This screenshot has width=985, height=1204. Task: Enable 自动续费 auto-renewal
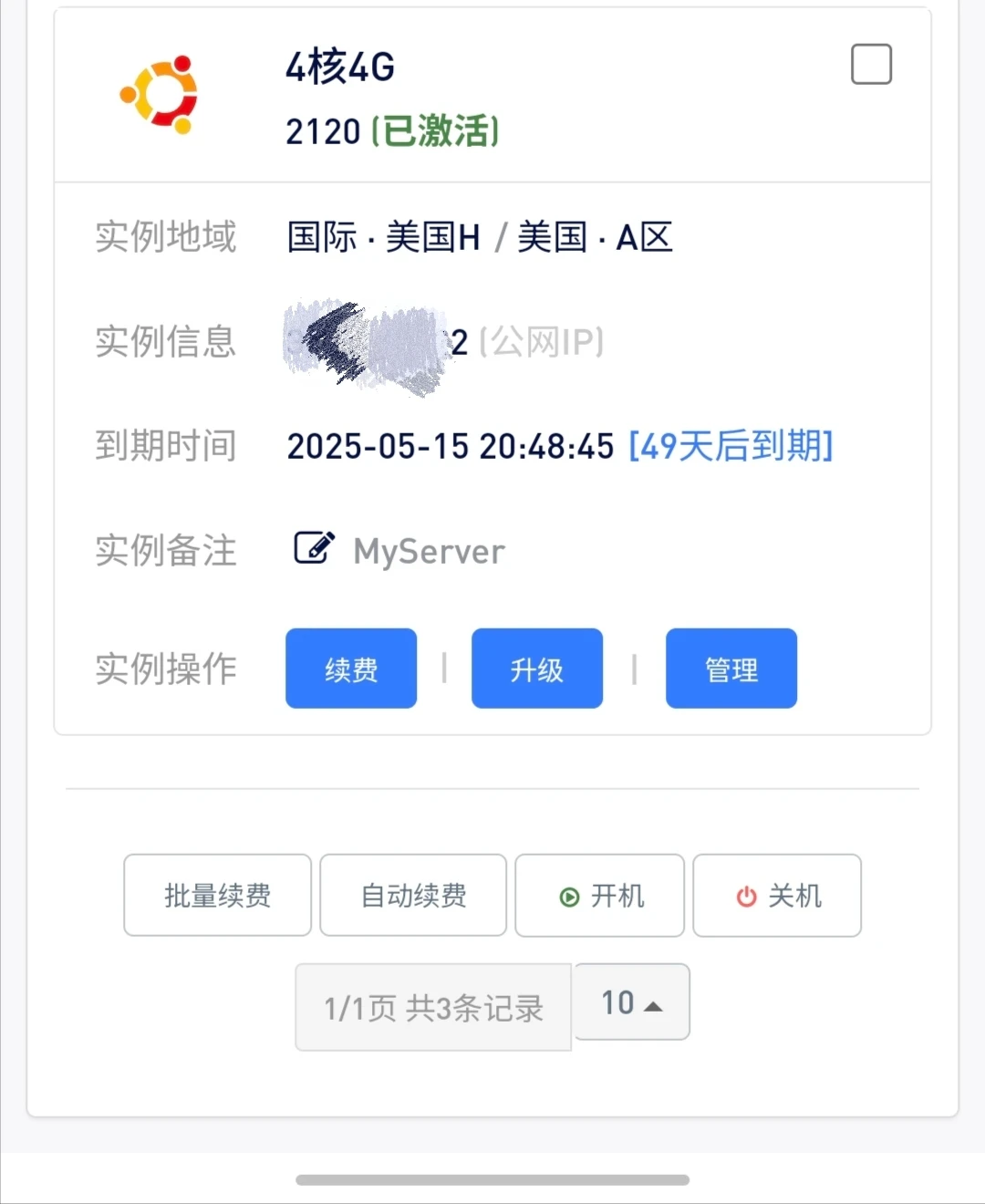tap(413, 896)
